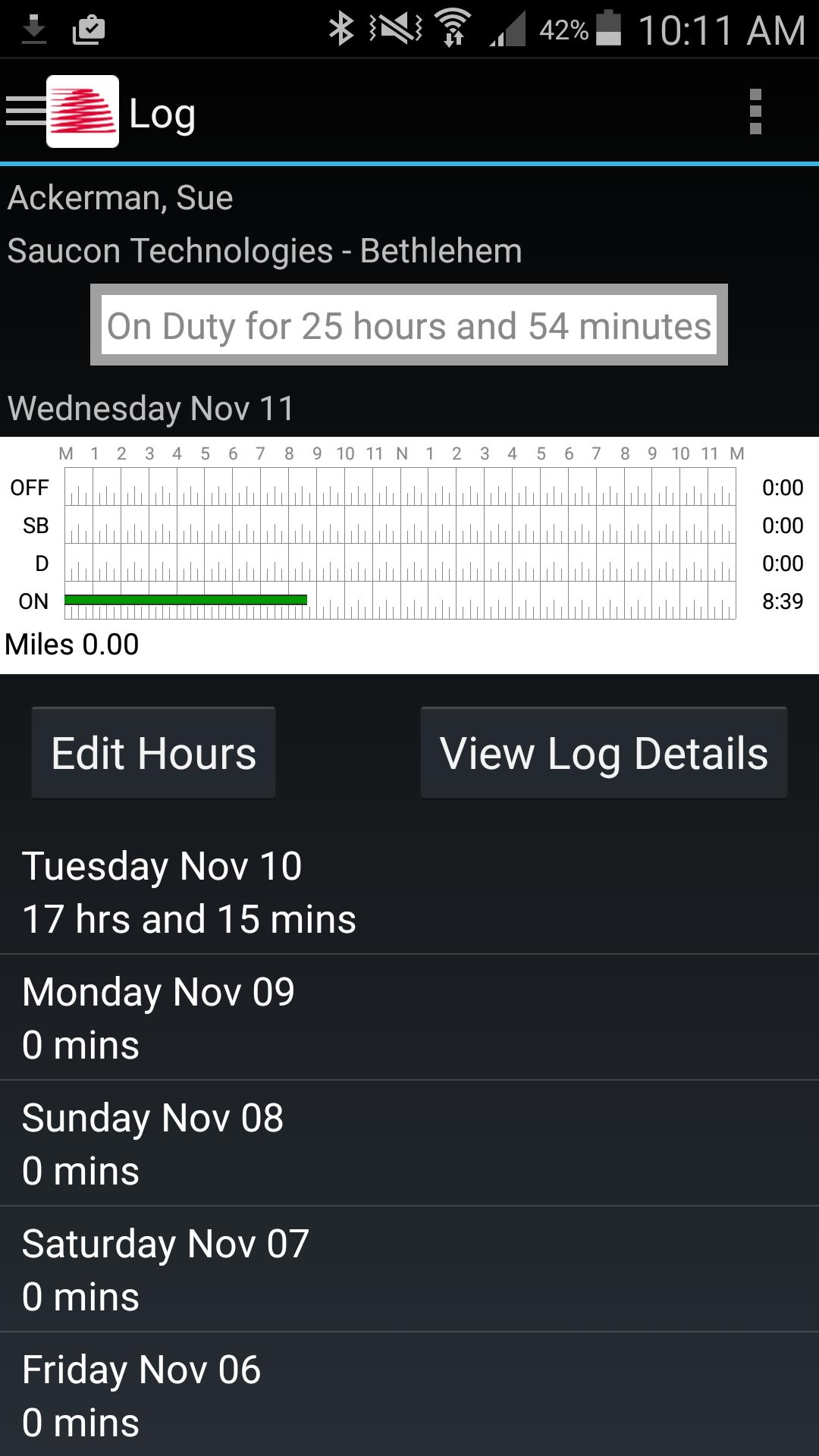View the Sunday Nov 08 log entry
The height and width of the screenshot is (1456, 819).
(x=409, y=1144)
